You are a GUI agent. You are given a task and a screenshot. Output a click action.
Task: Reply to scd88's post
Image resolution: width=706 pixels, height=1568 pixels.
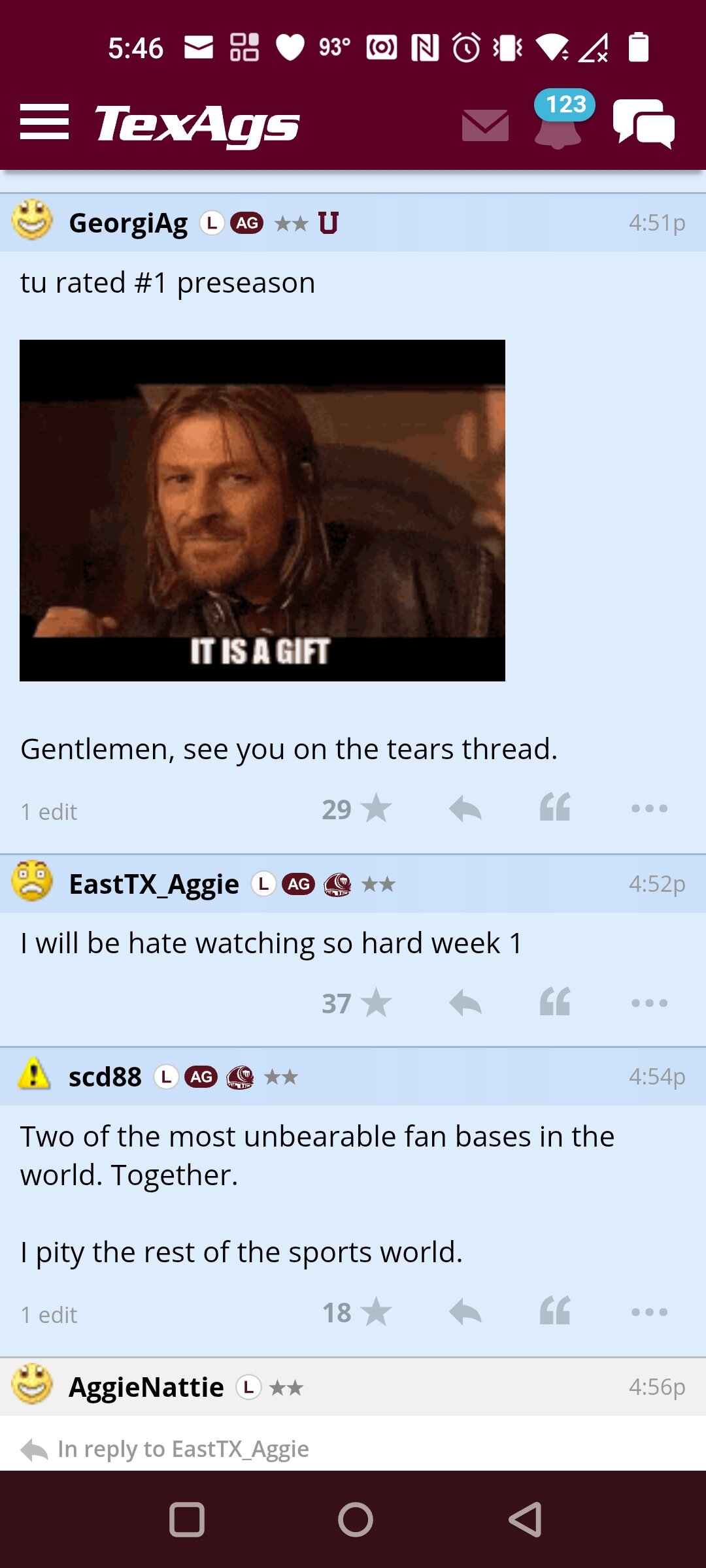465,1312
